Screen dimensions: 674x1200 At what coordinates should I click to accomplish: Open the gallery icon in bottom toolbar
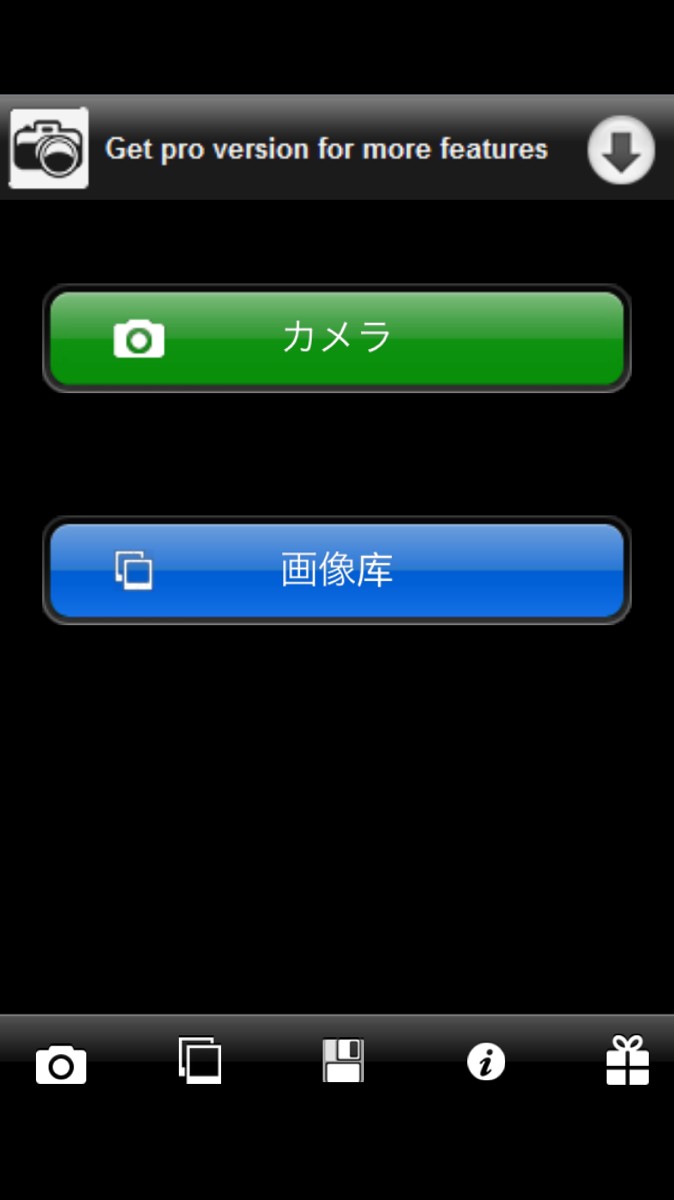[200, 1060]
